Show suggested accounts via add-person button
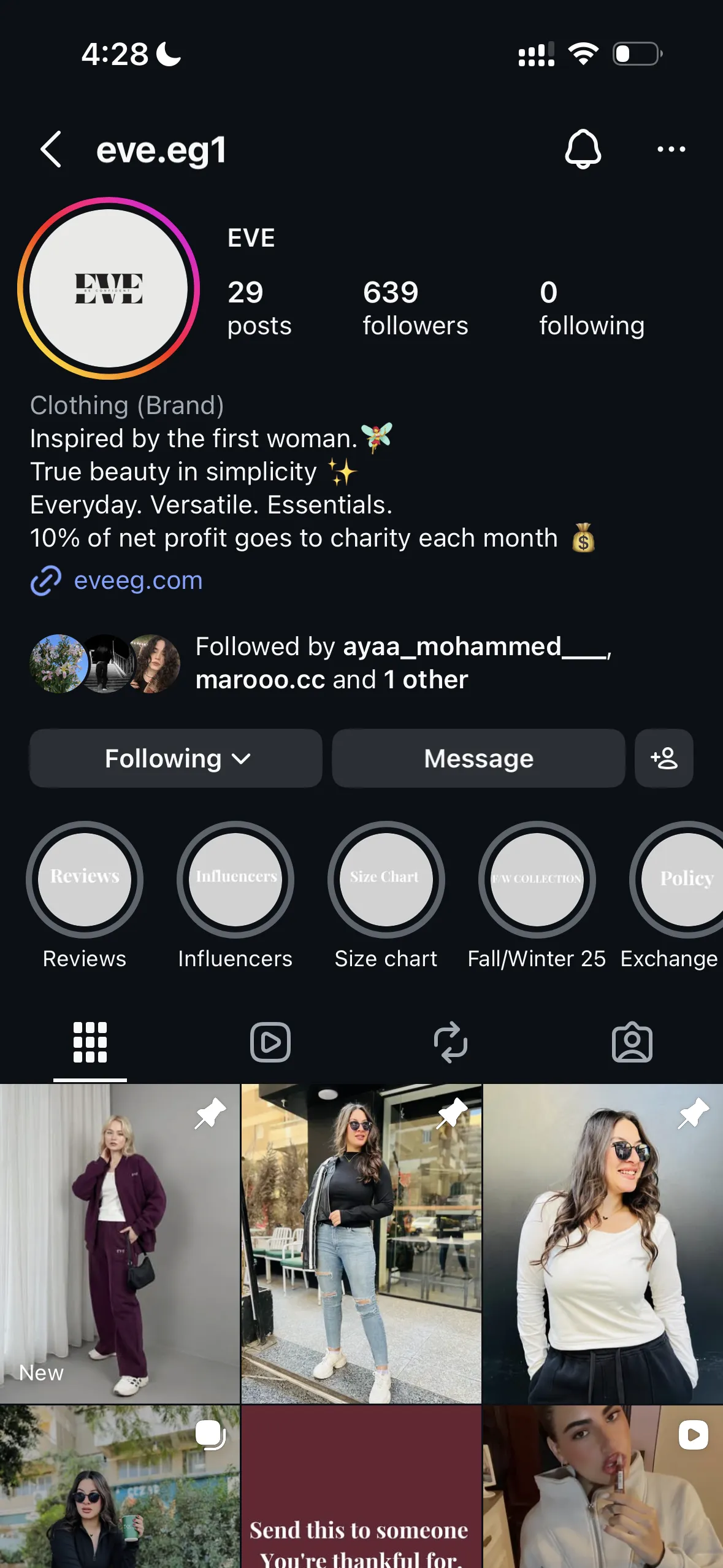 tap(664, 759)
